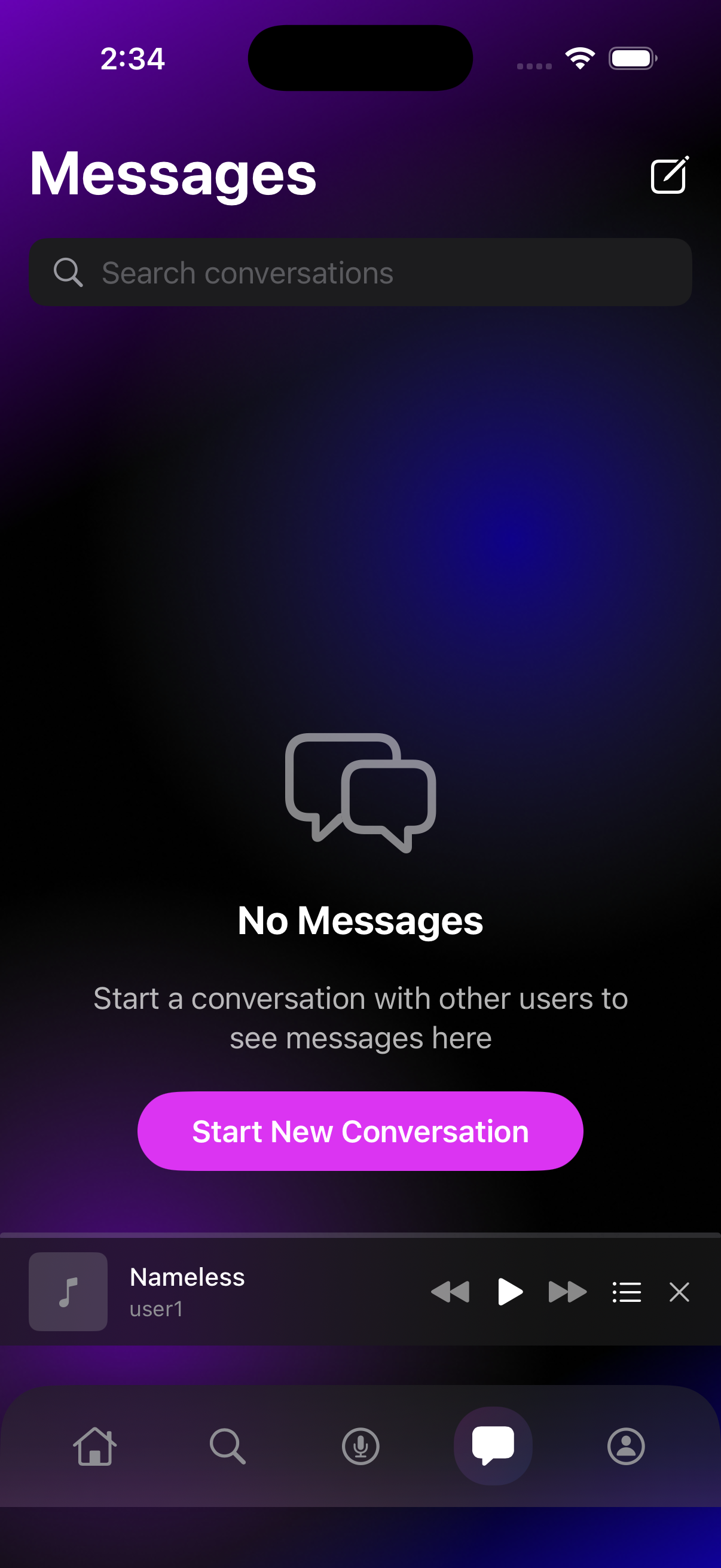Switch to the Home tab
This screenshot has width=721, height=1568.
click(95, 1445)
